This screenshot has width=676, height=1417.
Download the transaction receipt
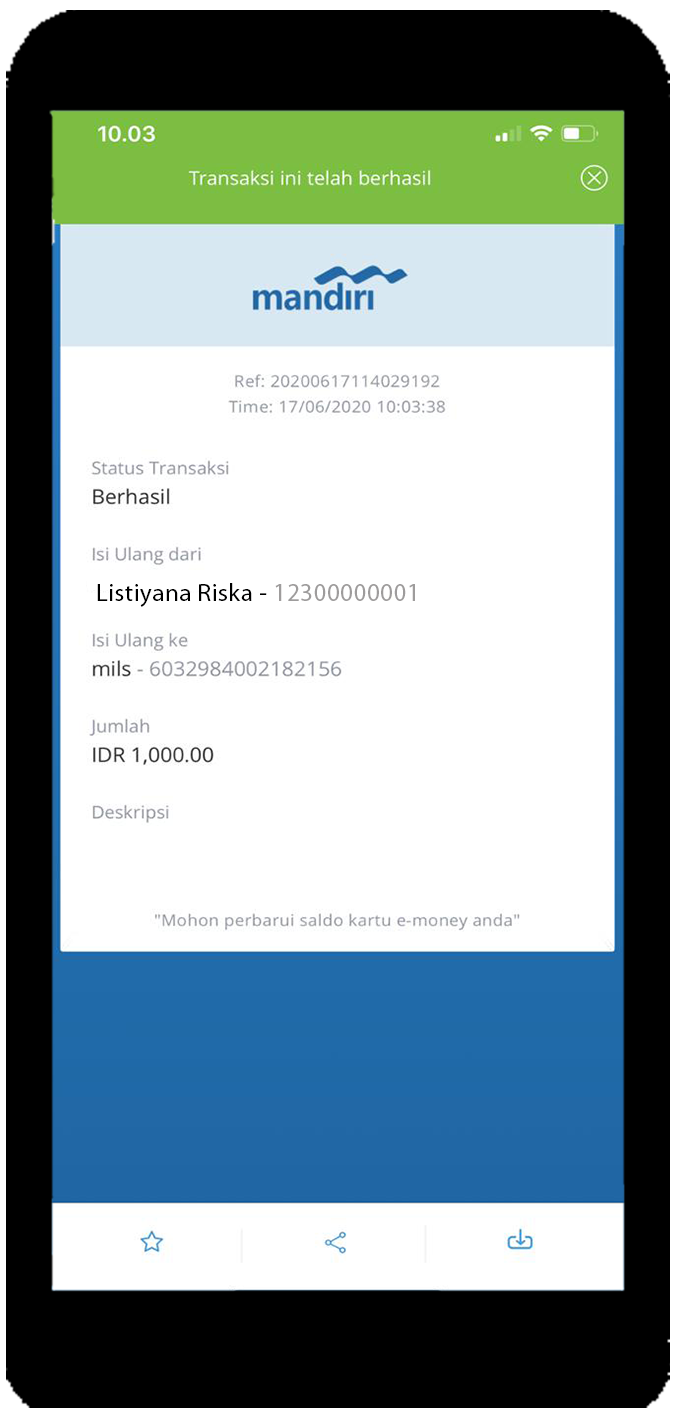(x=520, y=1240)
